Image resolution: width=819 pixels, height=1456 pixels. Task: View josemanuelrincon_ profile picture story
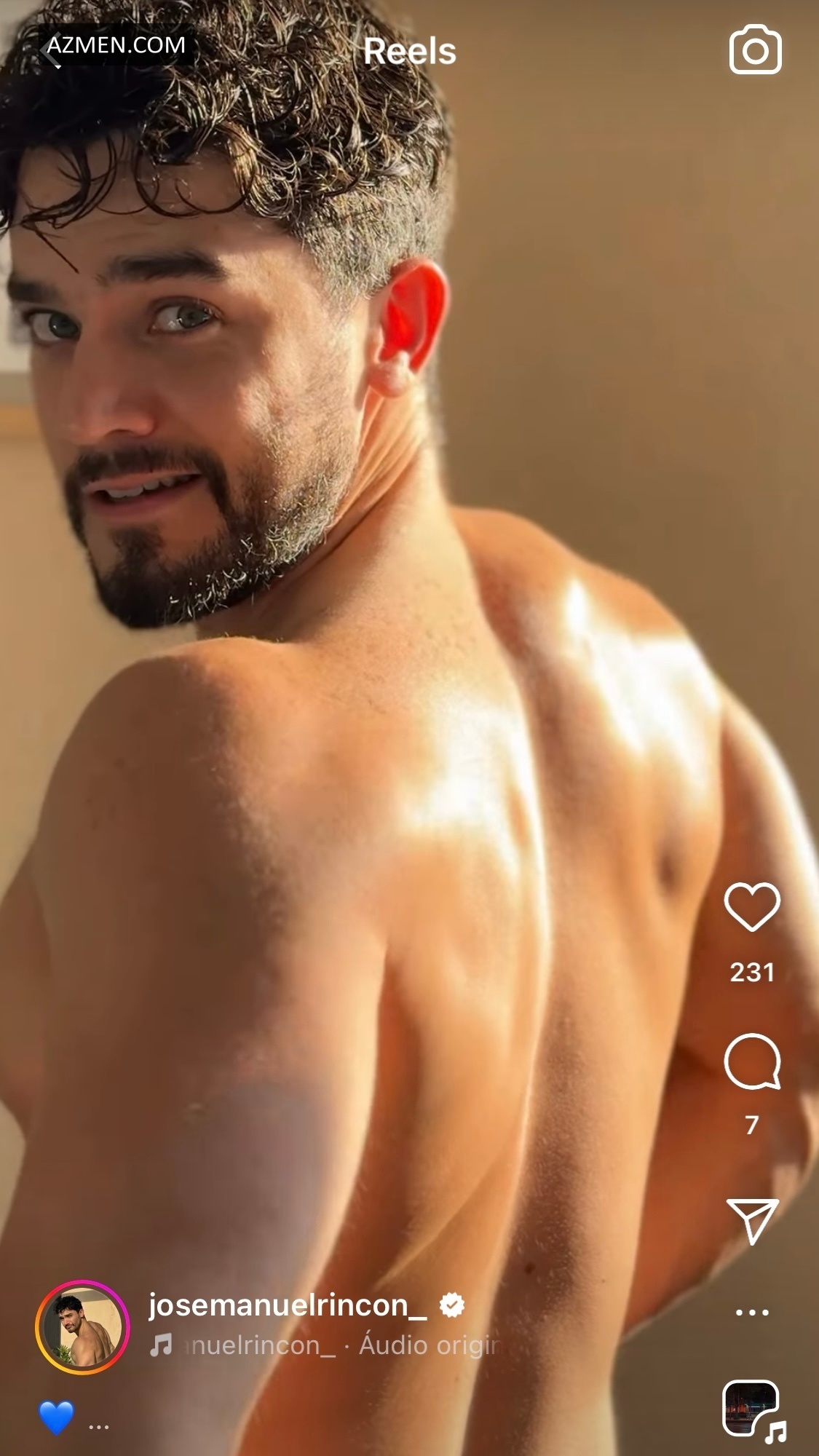(x=82, y=1327)
